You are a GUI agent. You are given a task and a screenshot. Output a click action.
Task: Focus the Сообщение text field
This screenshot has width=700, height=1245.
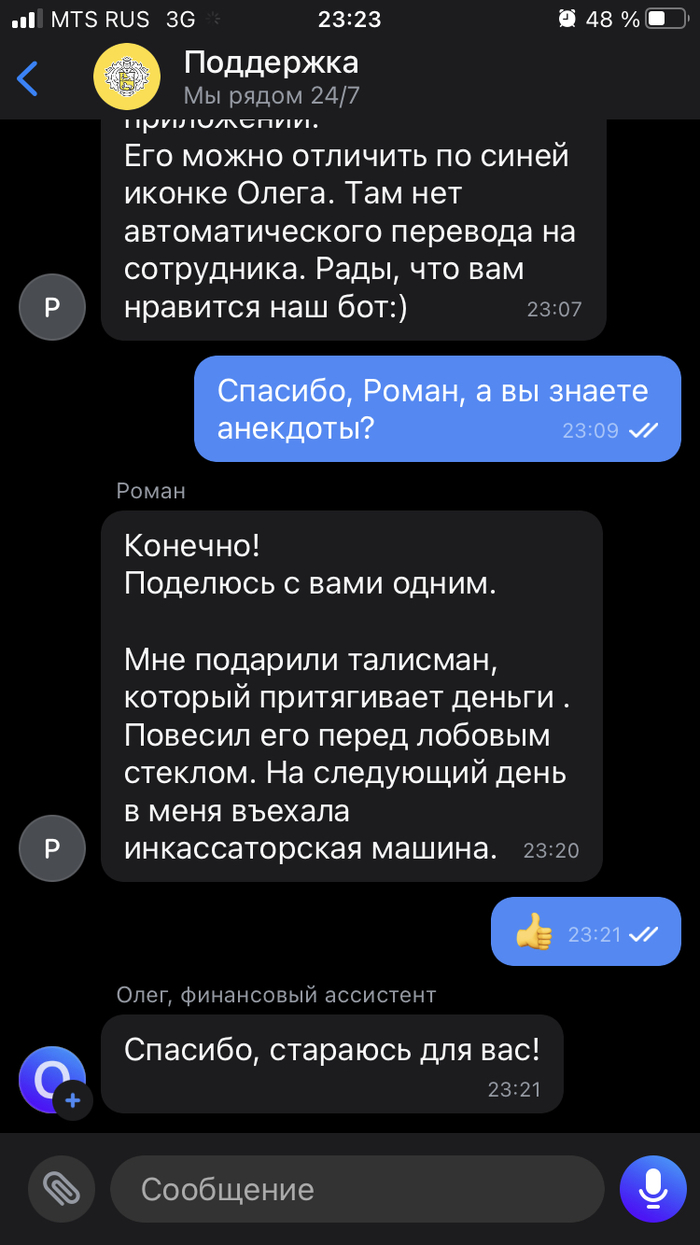pyautogui.click(x=355, y=1189)
